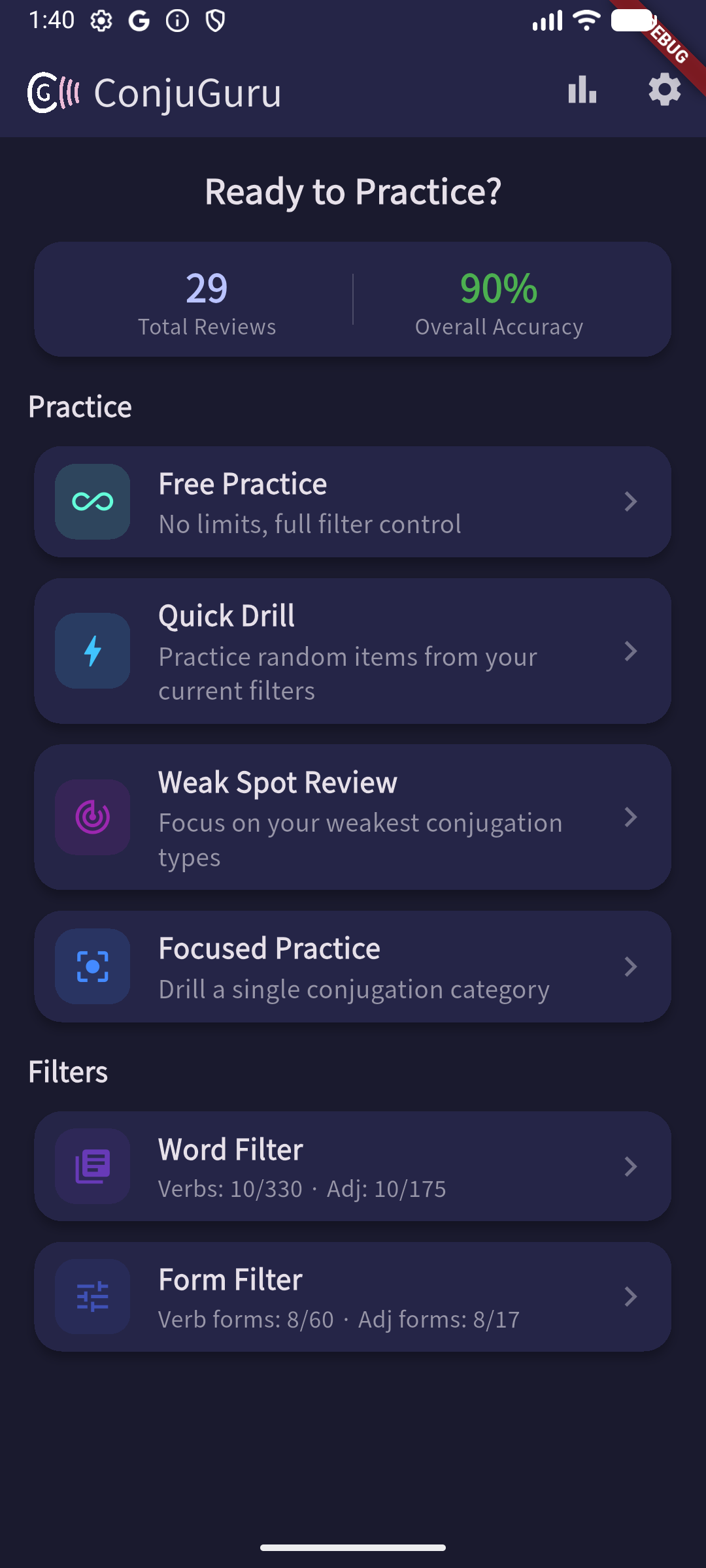Tap the Free Practice infinity icon
Viewport: 706px width, 1568px height.
[x=92, y=502]
